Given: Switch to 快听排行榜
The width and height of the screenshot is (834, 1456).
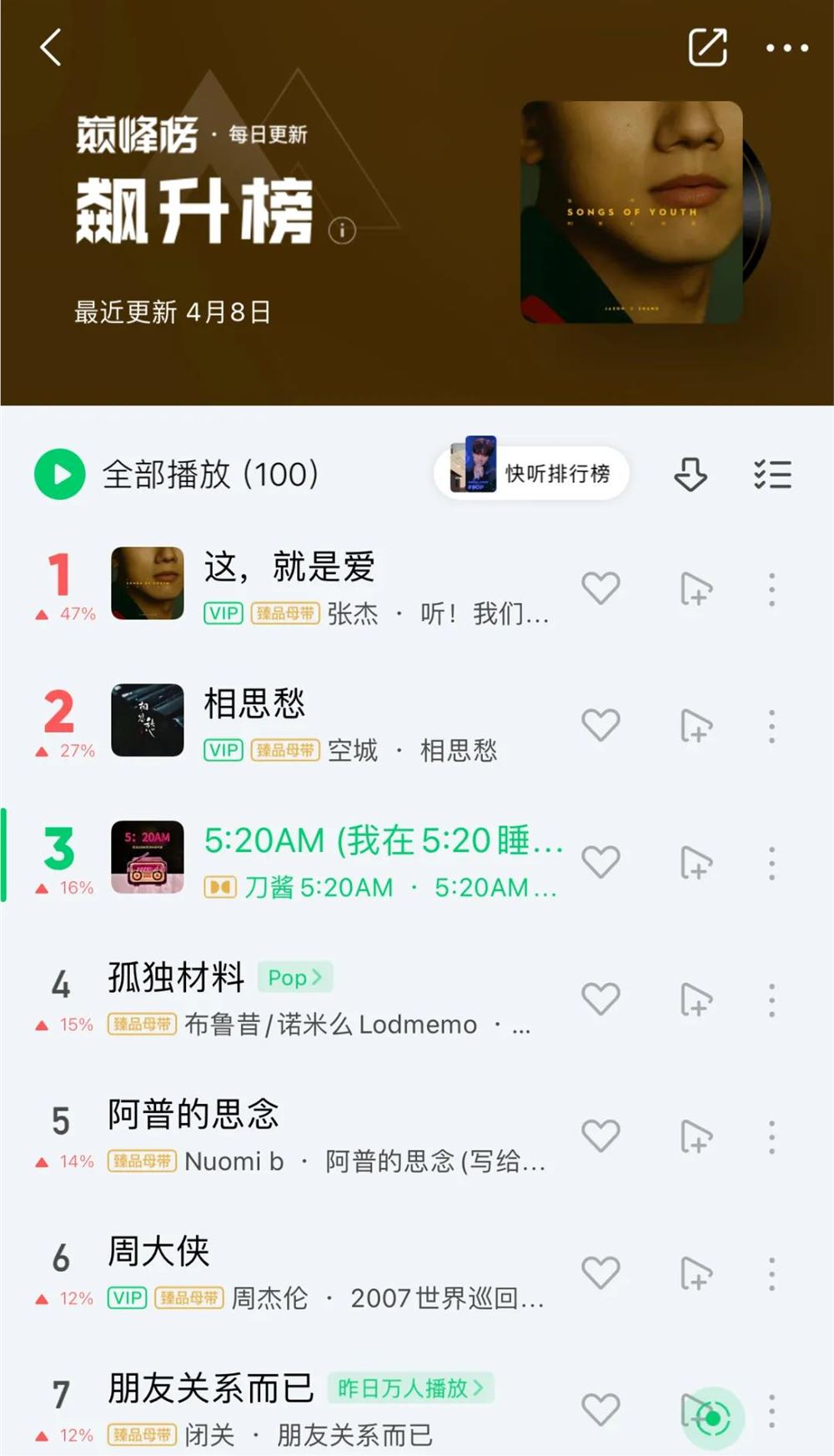Looking at the screenshot, I should click(531, 472).
